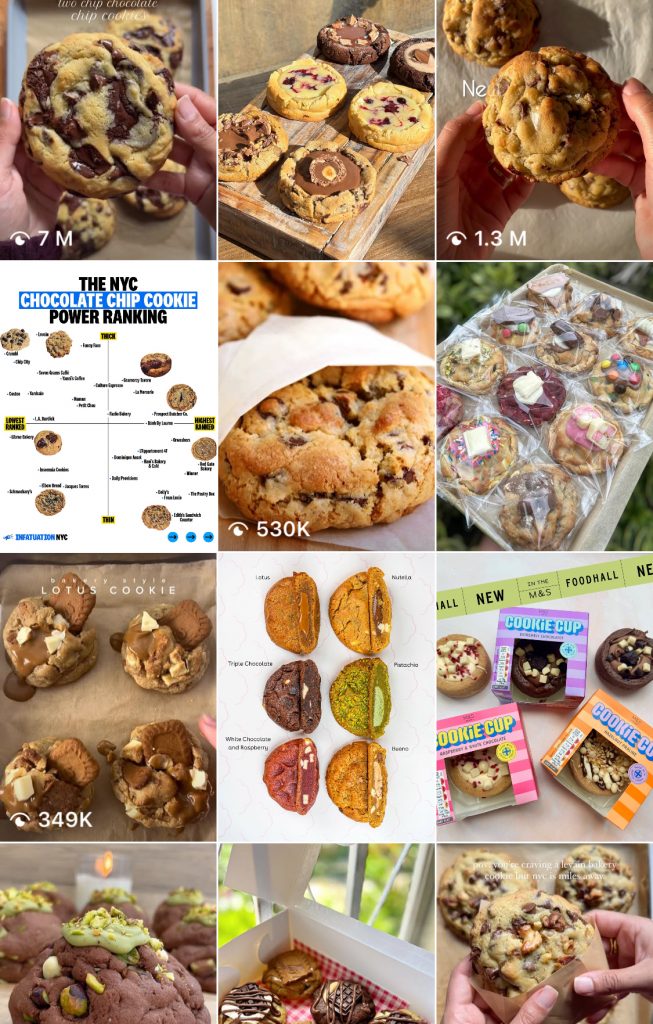
Task: Open the assorted cookies on wooden board post
Action: point(326,130)
